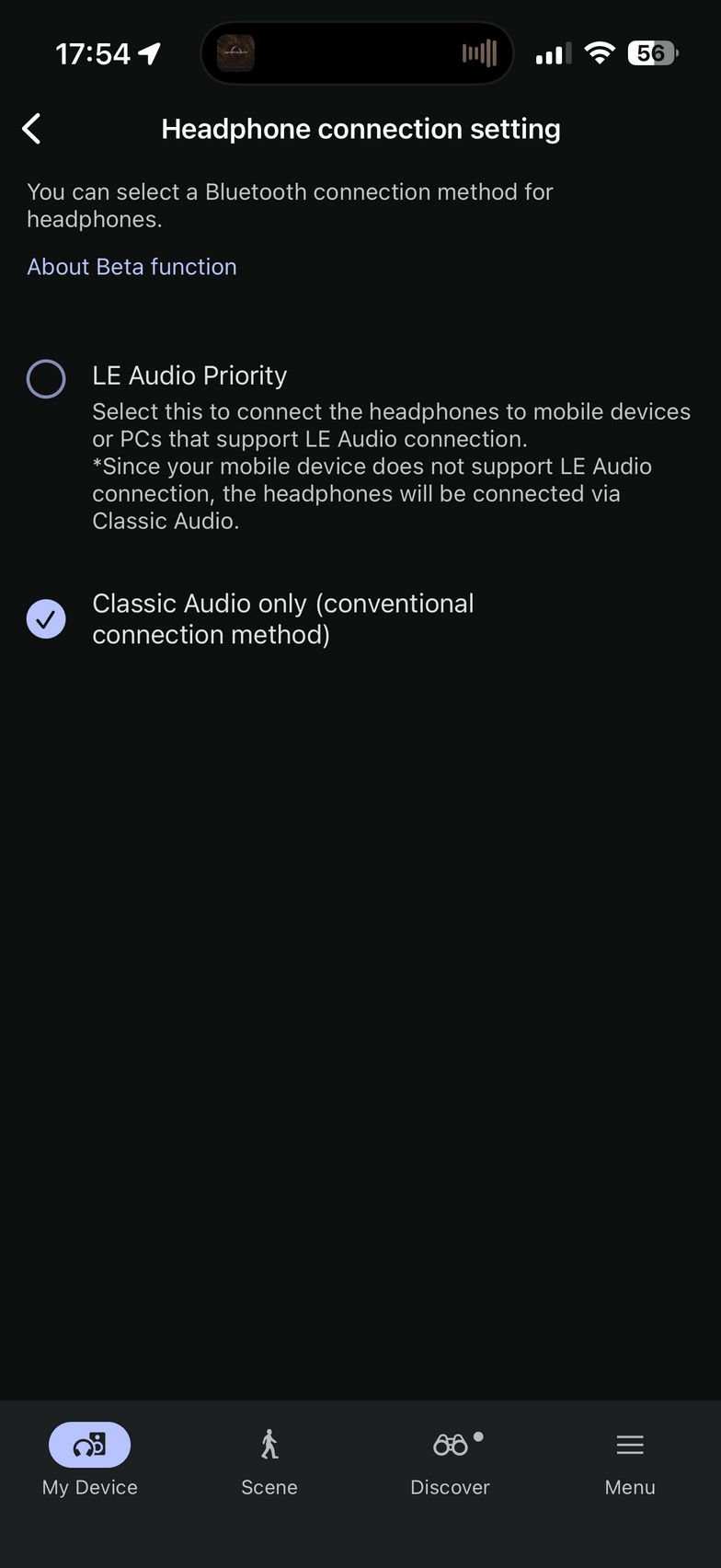Viewport: 721px width, 1568px height.
Task: Choose Classic Audio only connection method
Action: point(46,619)
